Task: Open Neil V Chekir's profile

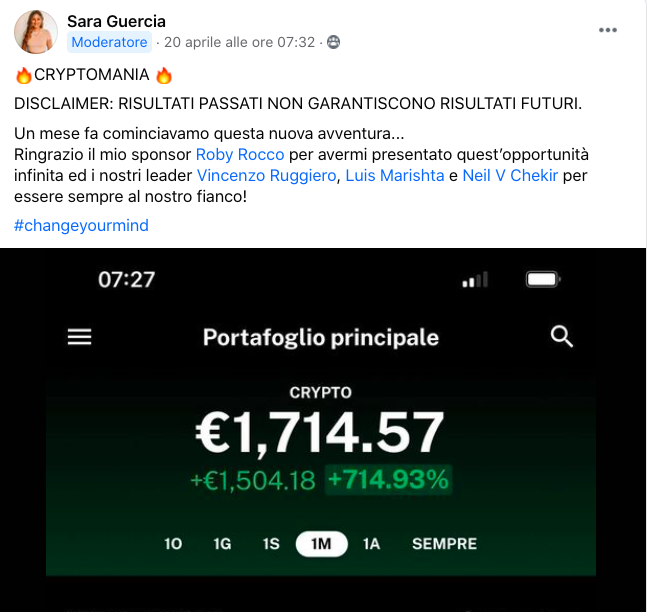Action: [510, 175]
